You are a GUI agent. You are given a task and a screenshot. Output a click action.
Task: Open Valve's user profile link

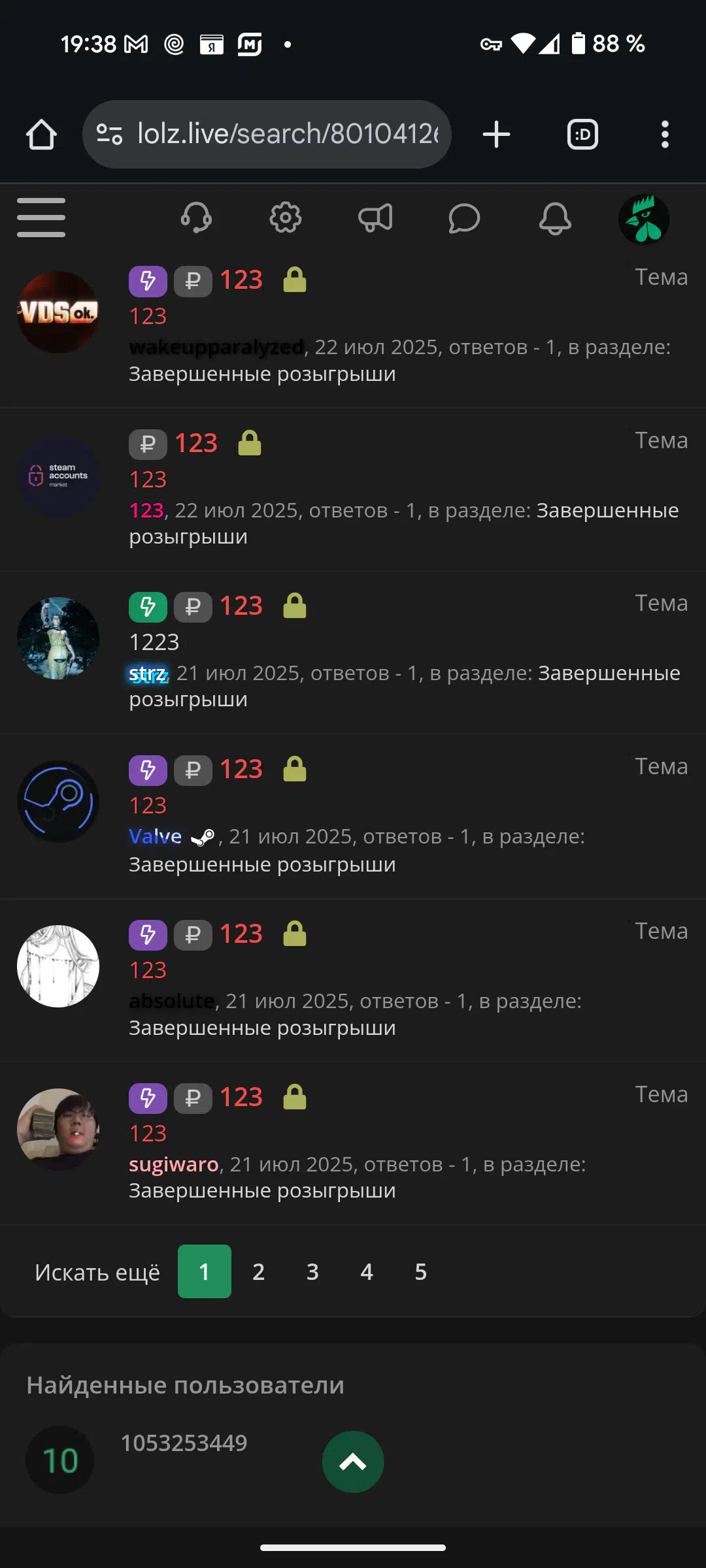click(156, 836)
